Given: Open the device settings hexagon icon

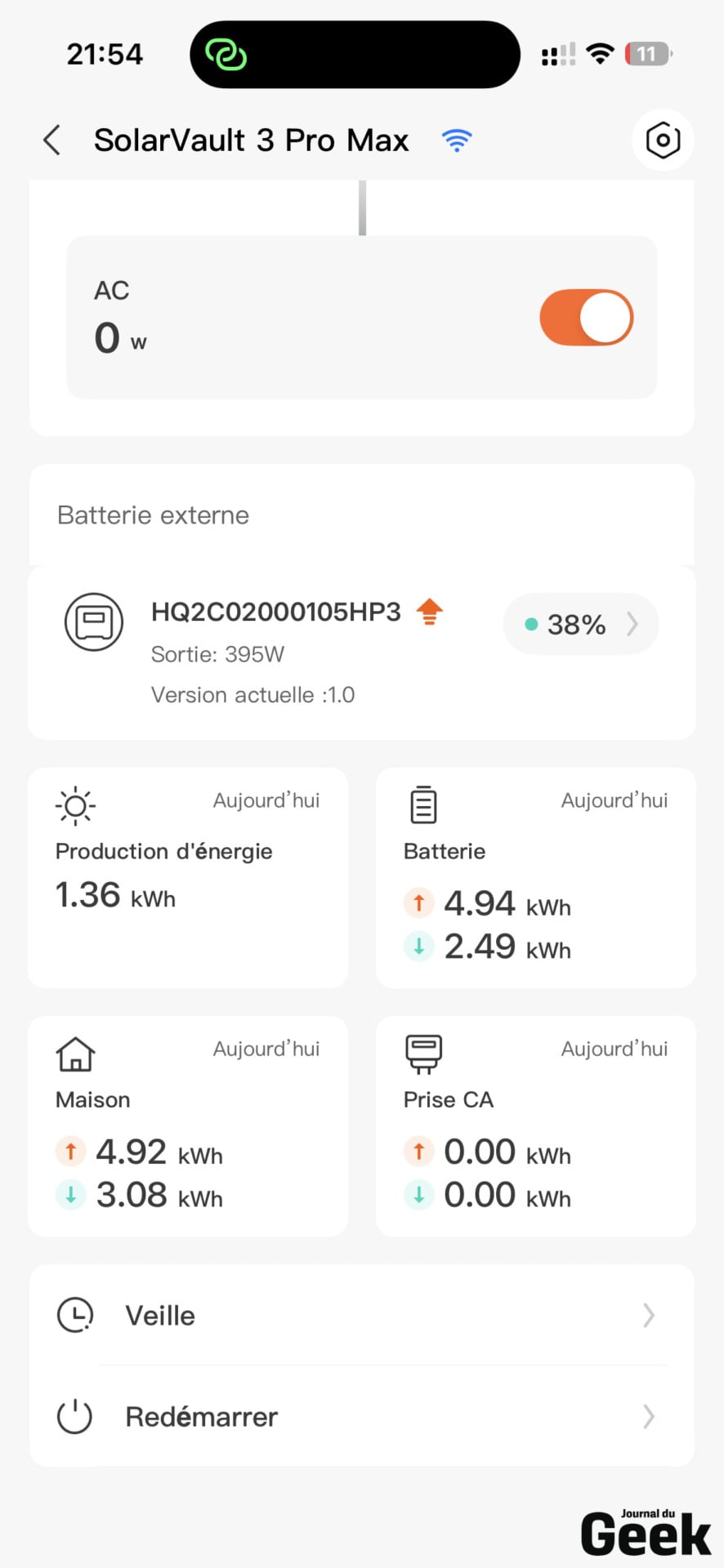Looking at the screenshot, I should 663,140.
